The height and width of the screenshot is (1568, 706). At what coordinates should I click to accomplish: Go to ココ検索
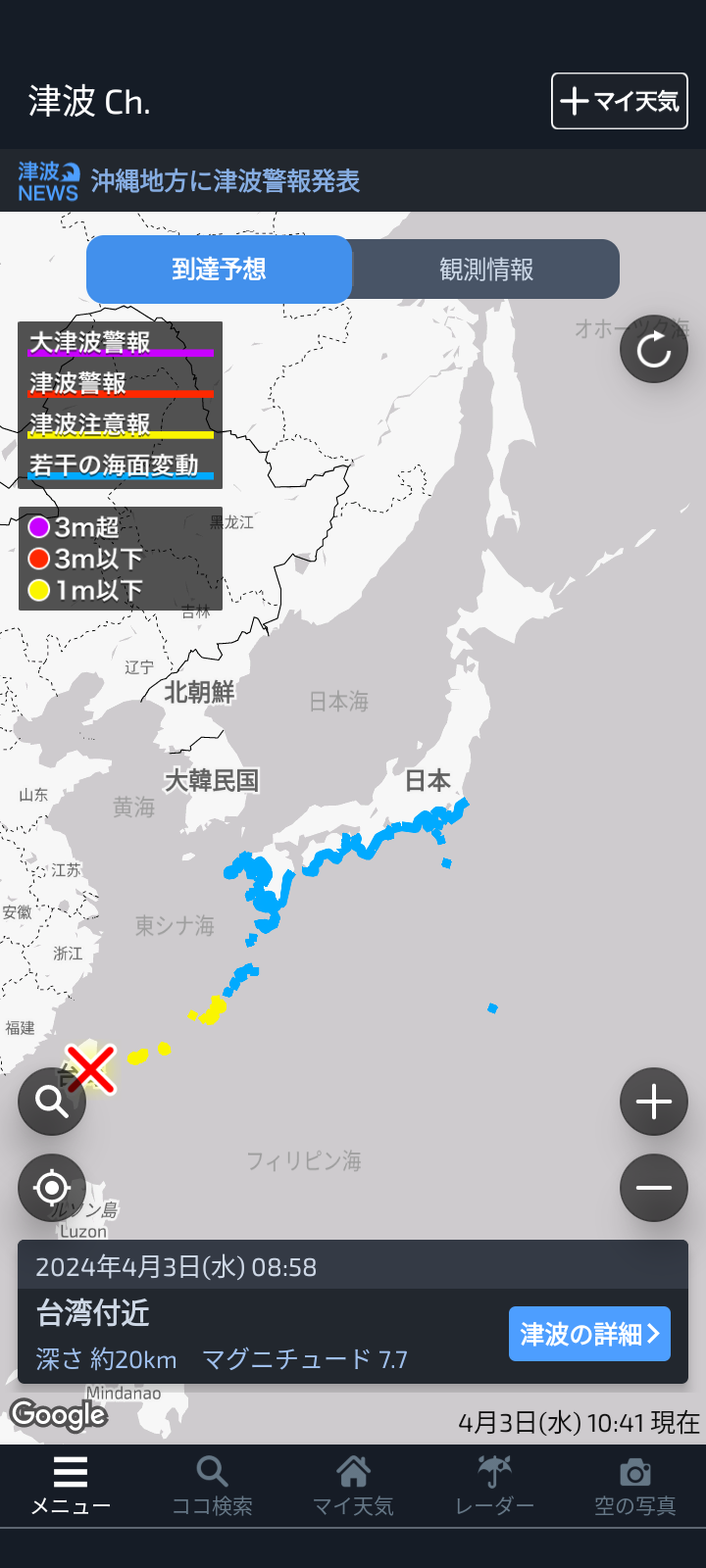click(212, 1486)
